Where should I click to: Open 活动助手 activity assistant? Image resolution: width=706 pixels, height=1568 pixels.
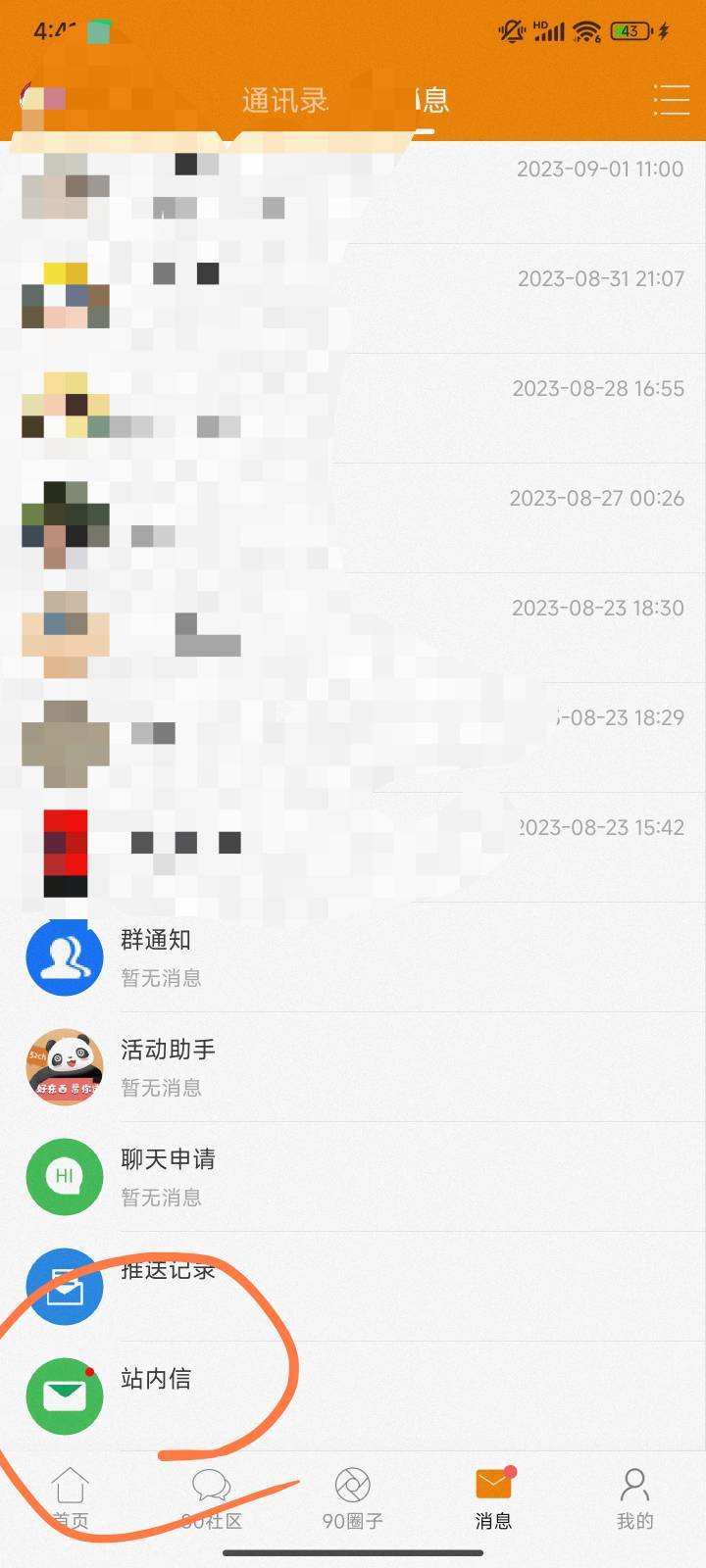[x=353, y=1067]
